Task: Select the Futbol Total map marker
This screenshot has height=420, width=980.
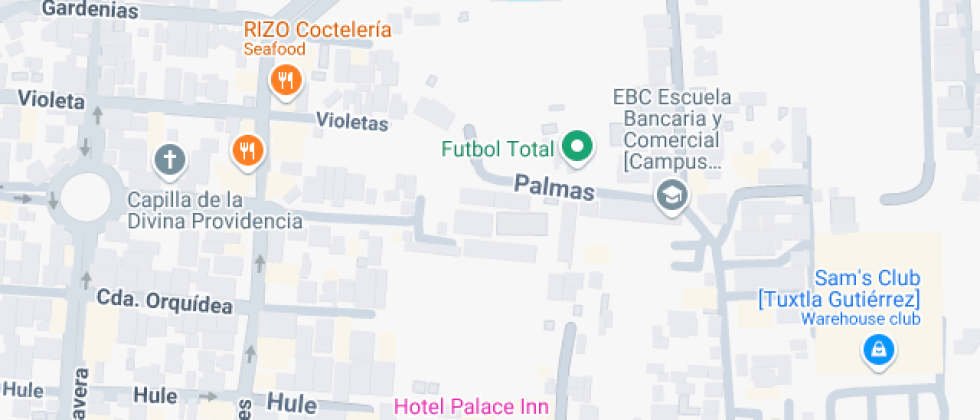Action: (x=576, y=148)
